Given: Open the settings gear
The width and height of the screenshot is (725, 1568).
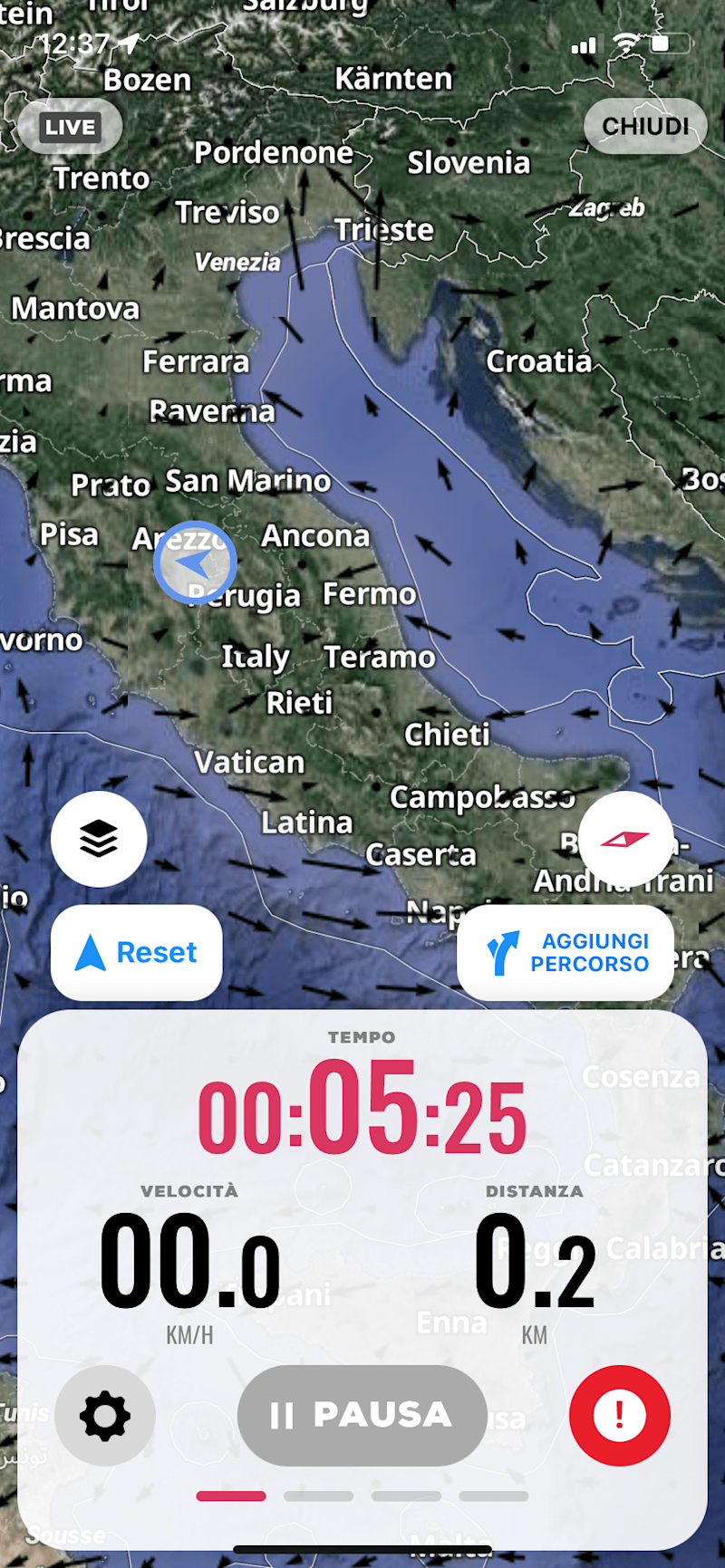Looking at the screenshot, I should 105,1416.
